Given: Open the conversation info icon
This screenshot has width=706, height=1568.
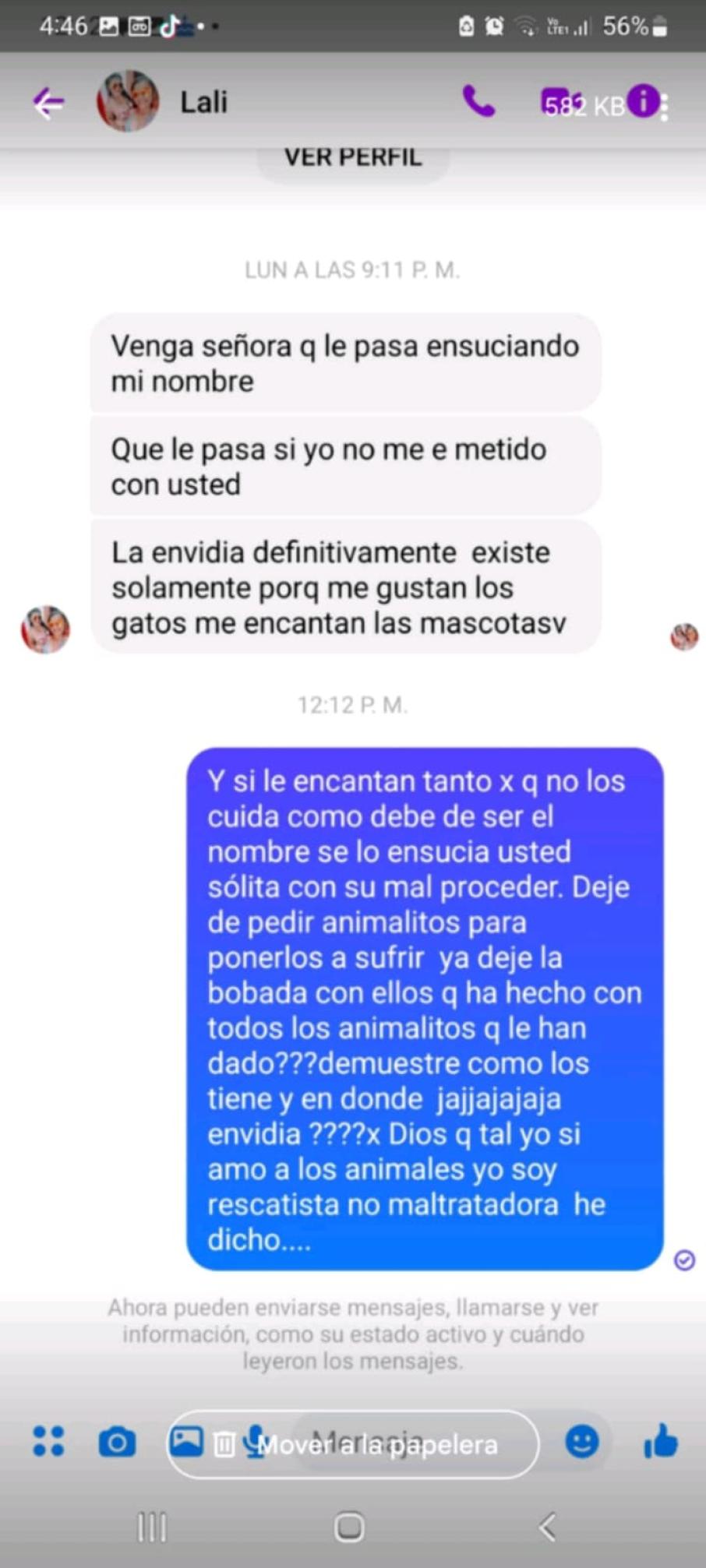Looking at the screenshot, I should click(x=643, y=101).
